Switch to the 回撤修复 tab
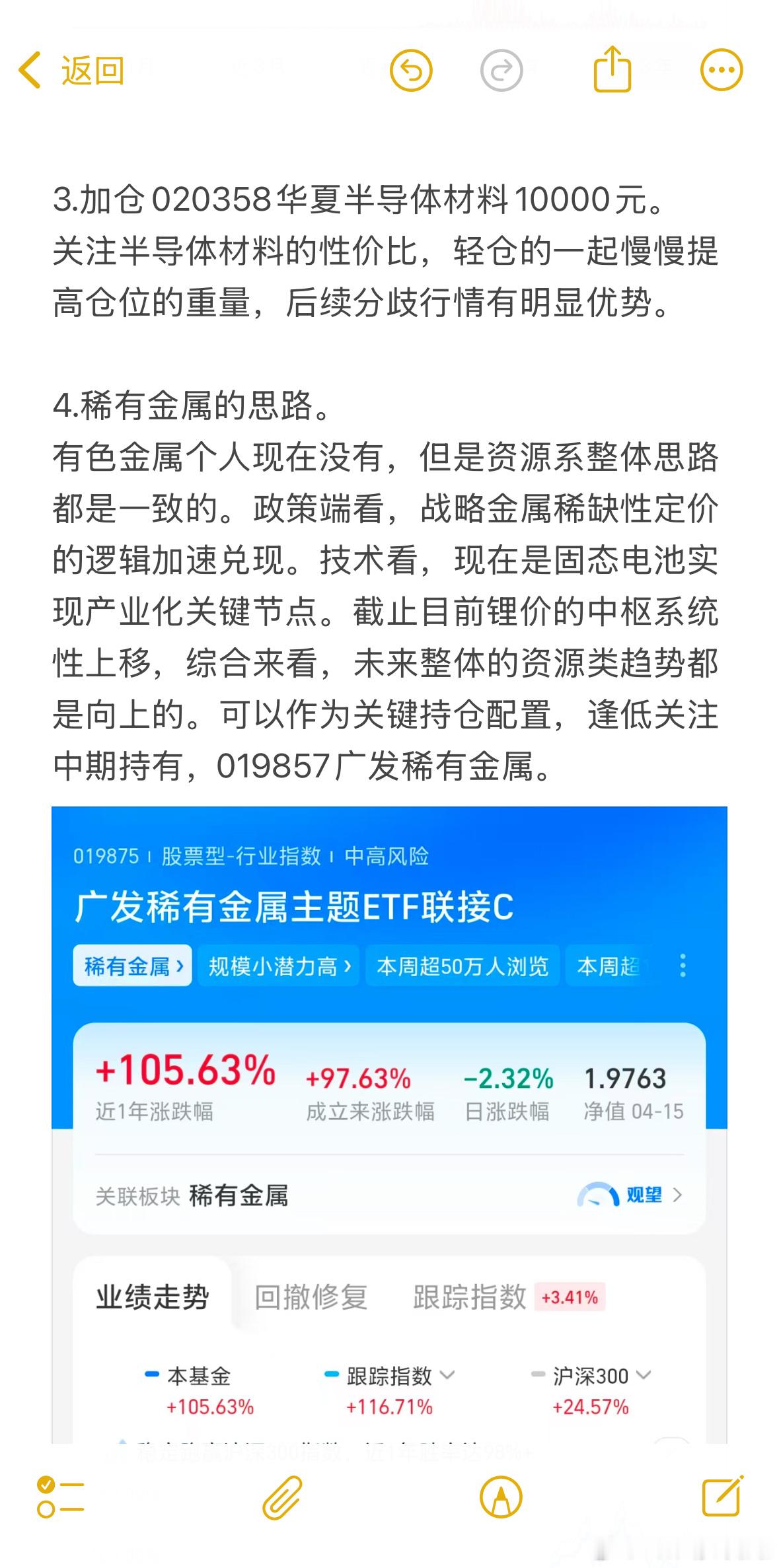The image size is (779, 1568). point(311,1296)
